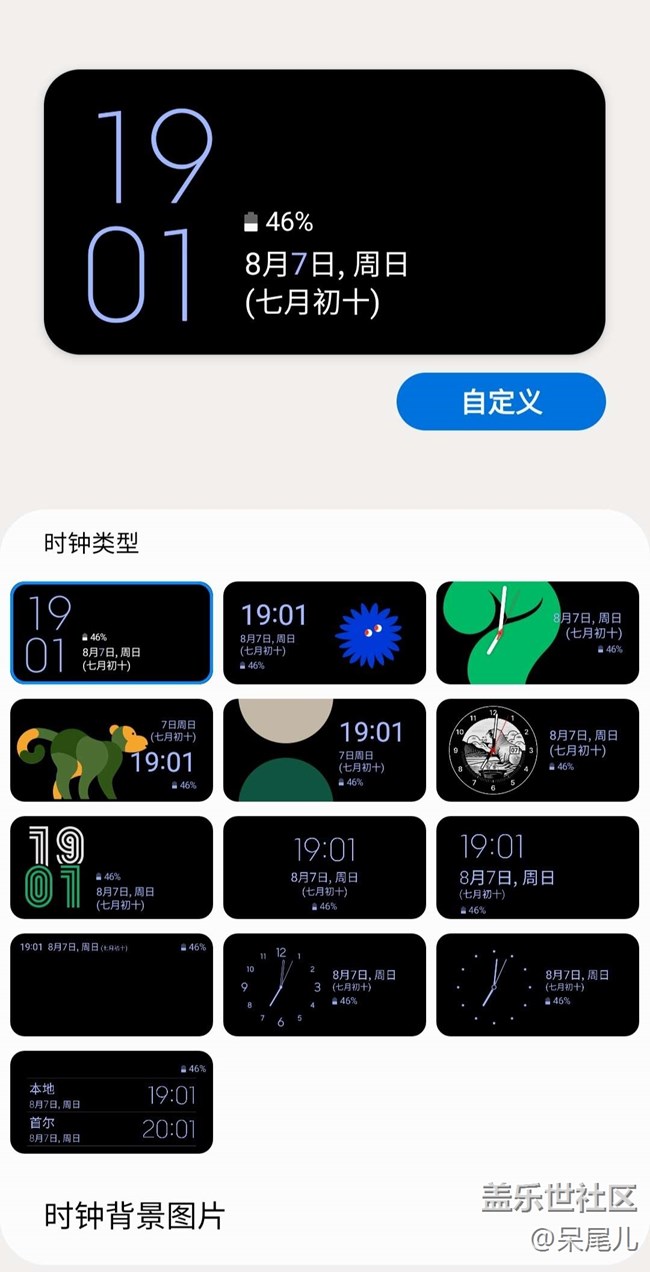
Task: Pick the green analog clock with white hands
Action: [x=537, y=633]
